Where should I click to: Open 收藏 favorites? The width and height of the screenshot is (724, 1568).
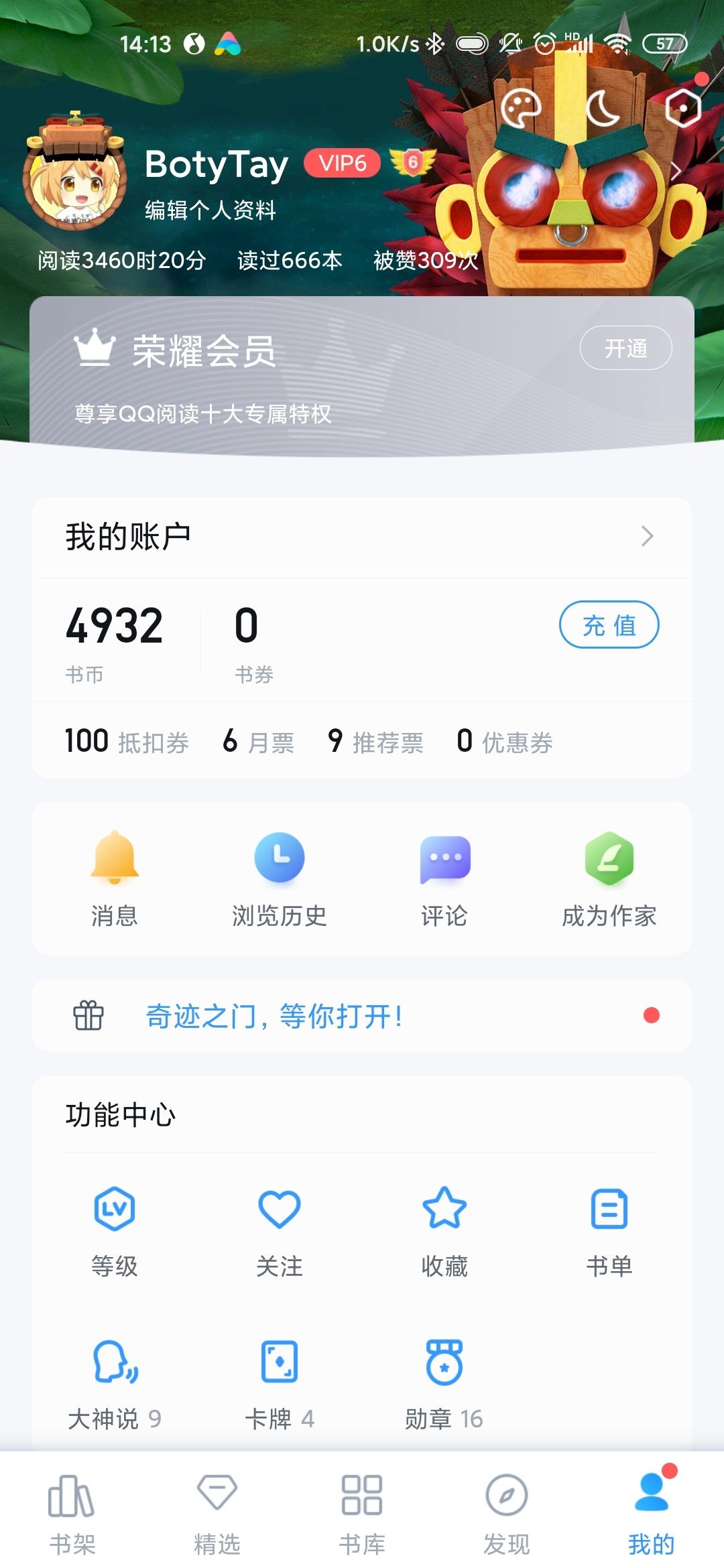pos(444,1230)
